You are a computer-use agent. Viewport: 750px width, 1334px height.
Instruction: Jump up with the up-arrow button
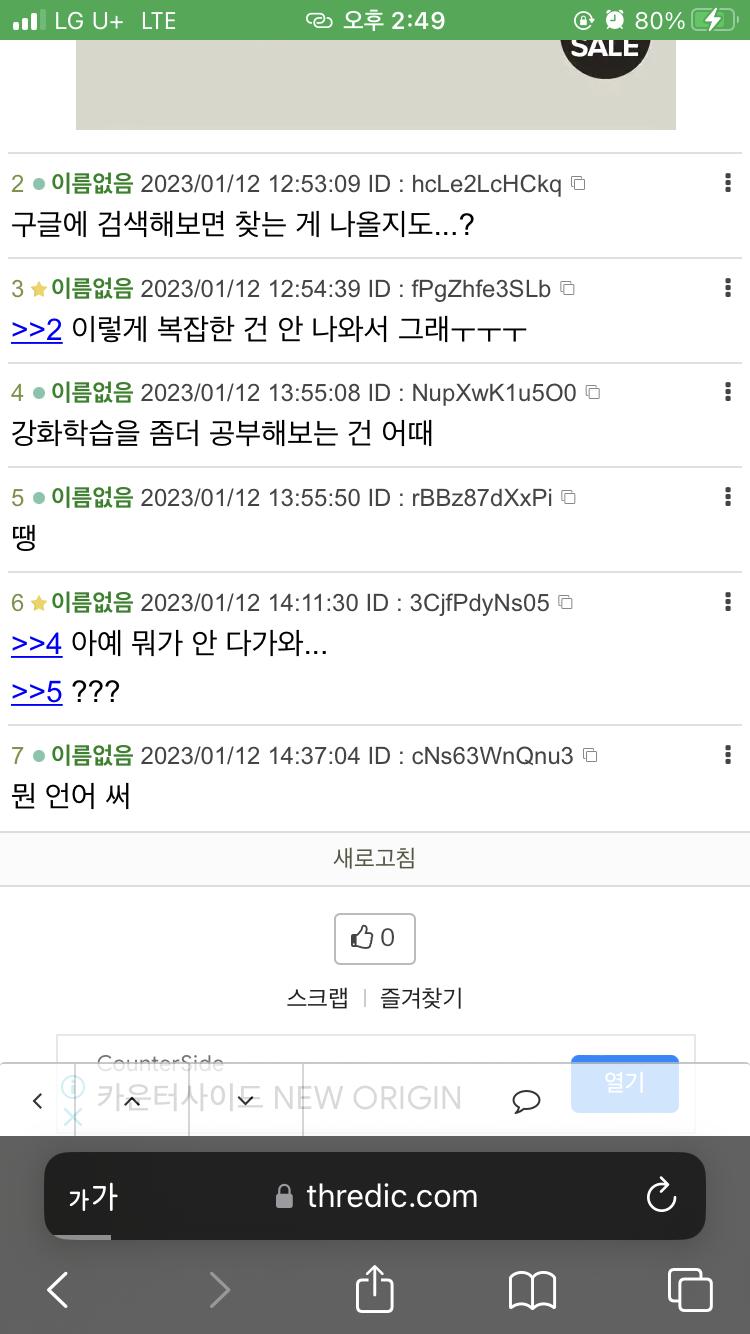tap(132, 1101)
